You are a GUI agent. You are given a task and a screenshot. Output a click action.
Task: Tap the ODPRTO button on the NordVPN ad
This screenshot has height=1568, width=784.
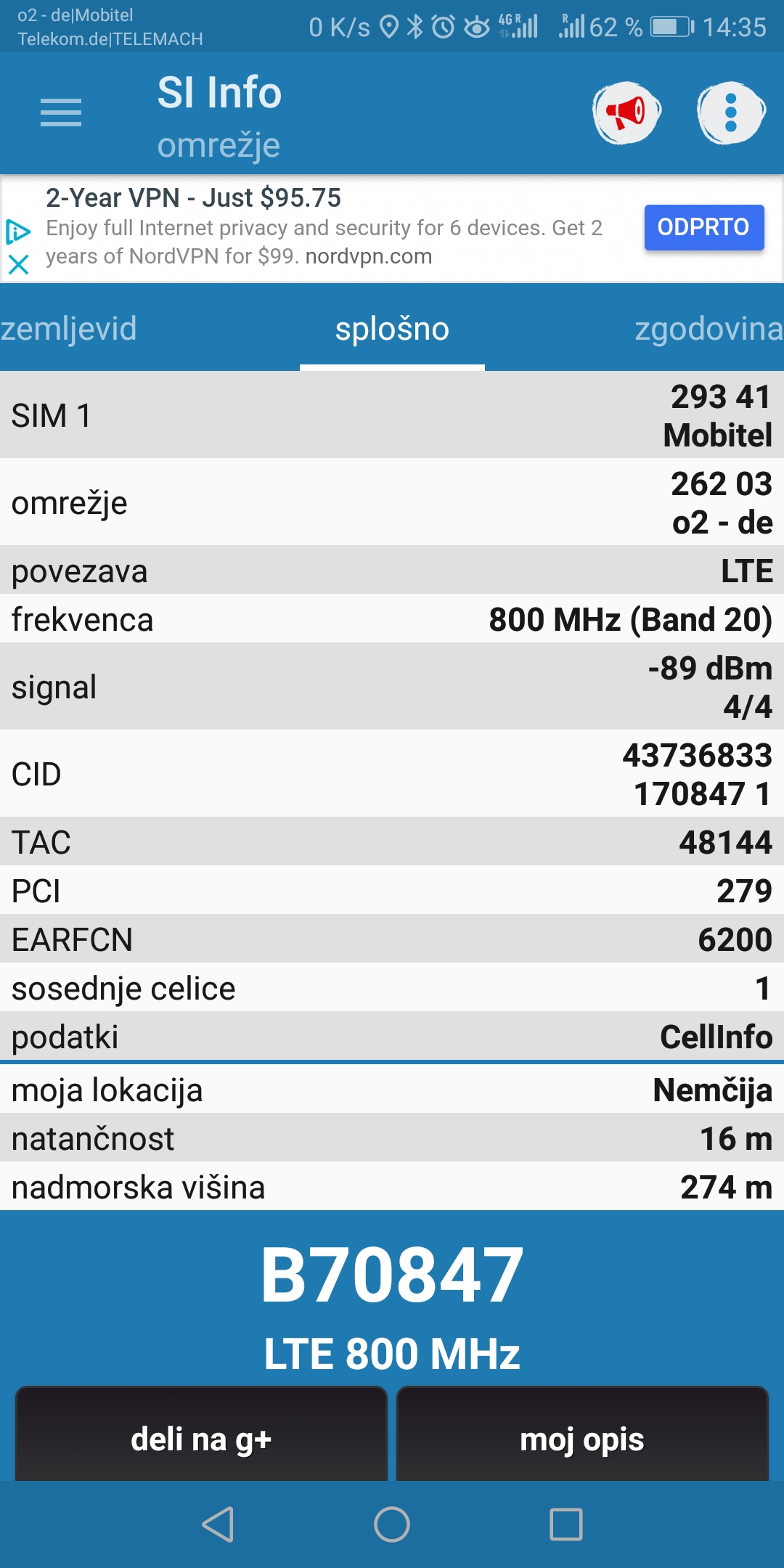coord(704,227)
